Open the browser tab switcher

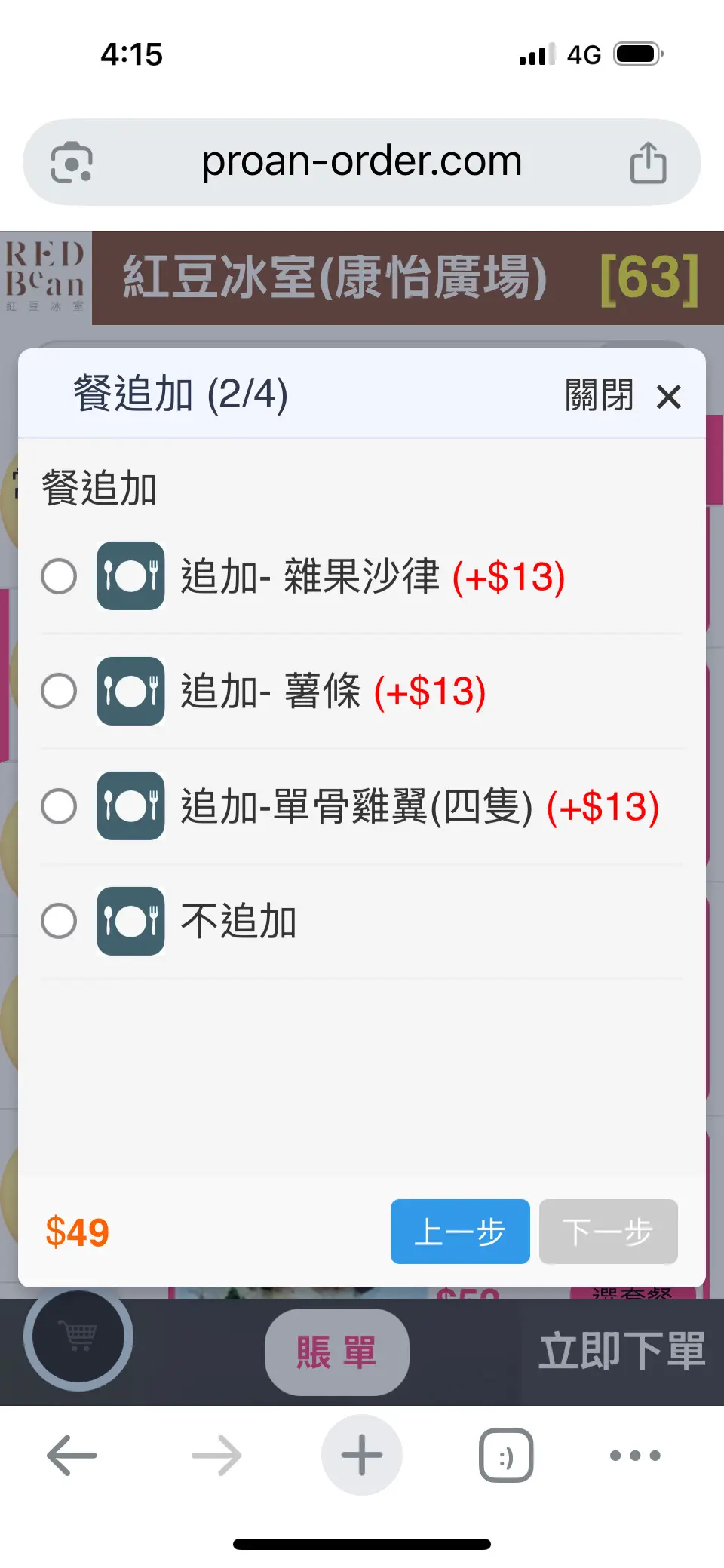[x=506, y=1455]
